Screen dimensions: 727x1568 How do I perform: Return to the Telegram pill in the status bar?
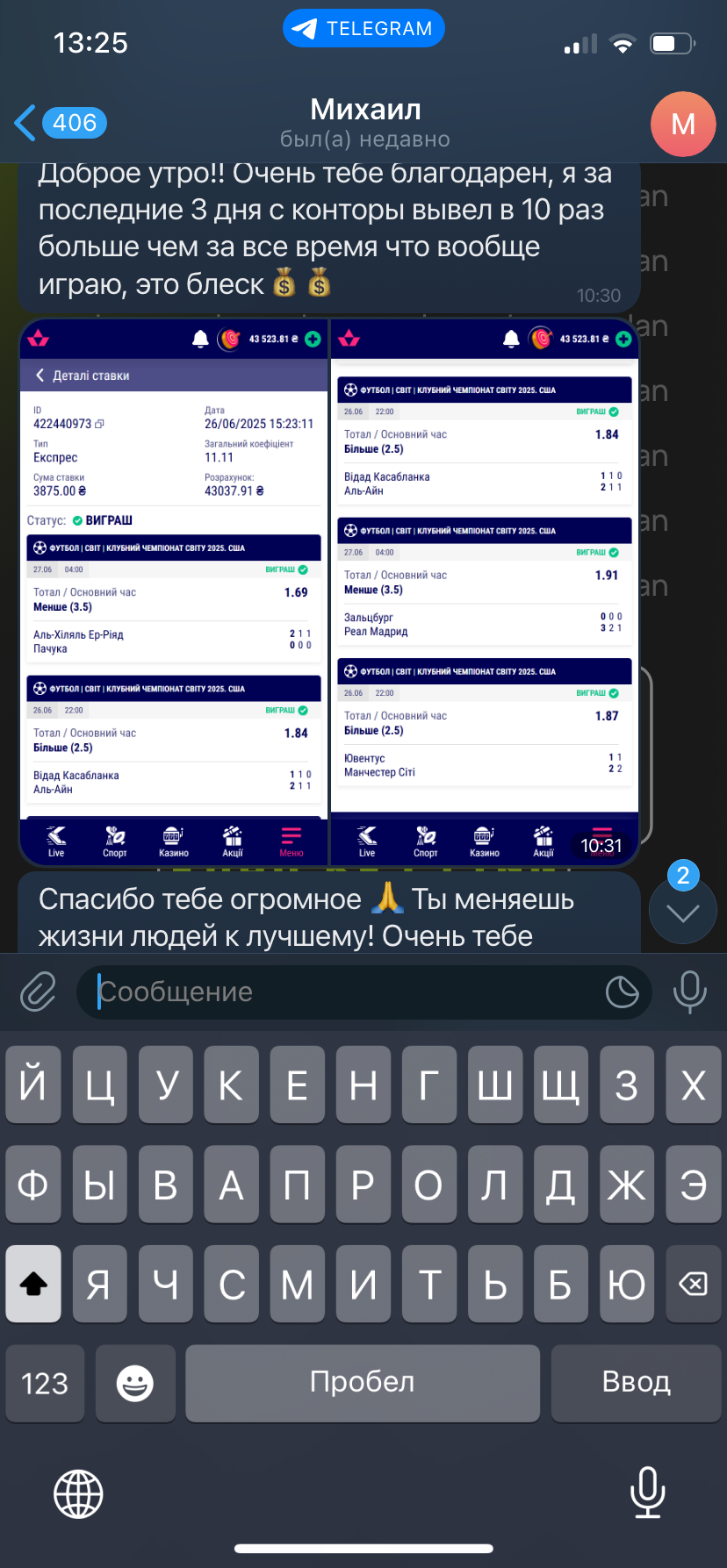(x=363, y=28)
